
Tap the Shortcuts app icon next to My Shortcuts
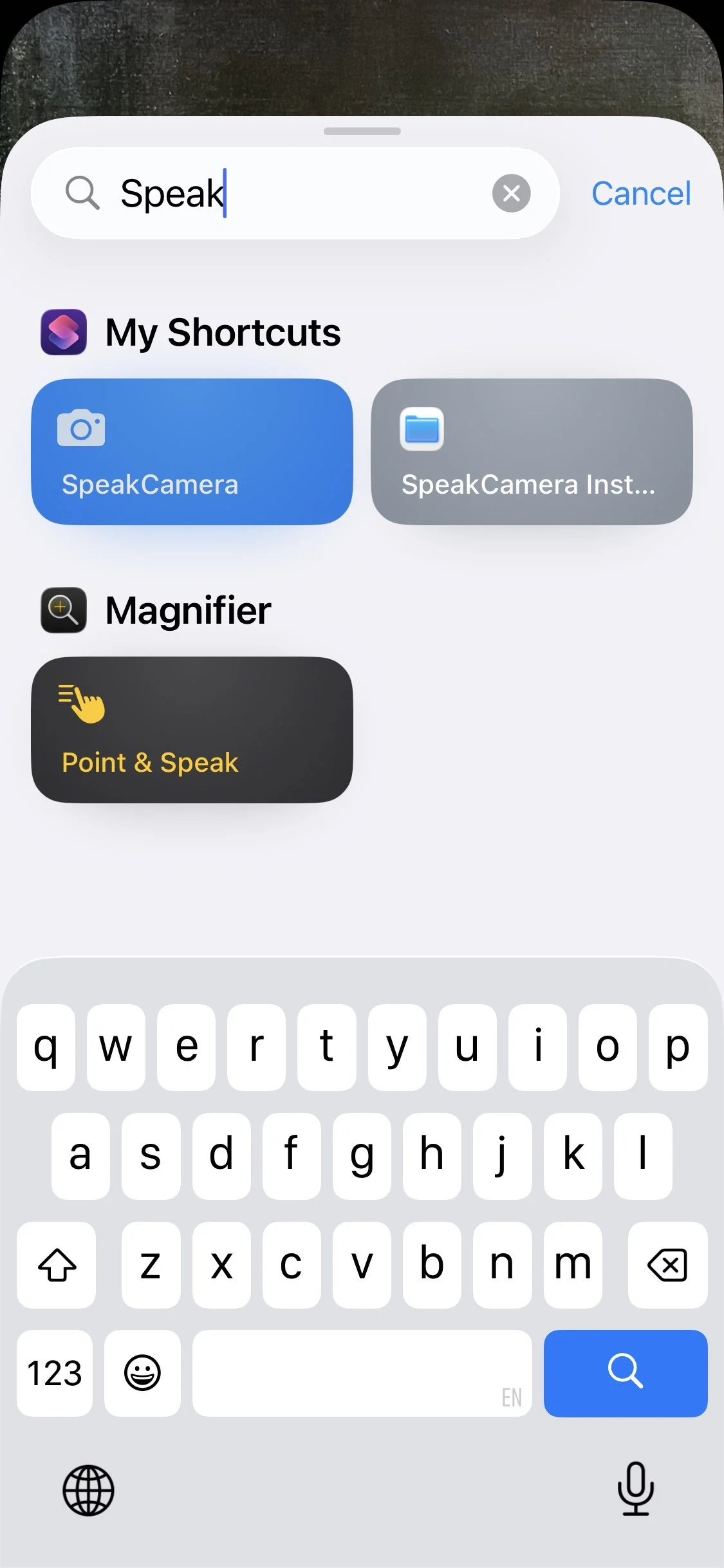[x=63, y=332]
